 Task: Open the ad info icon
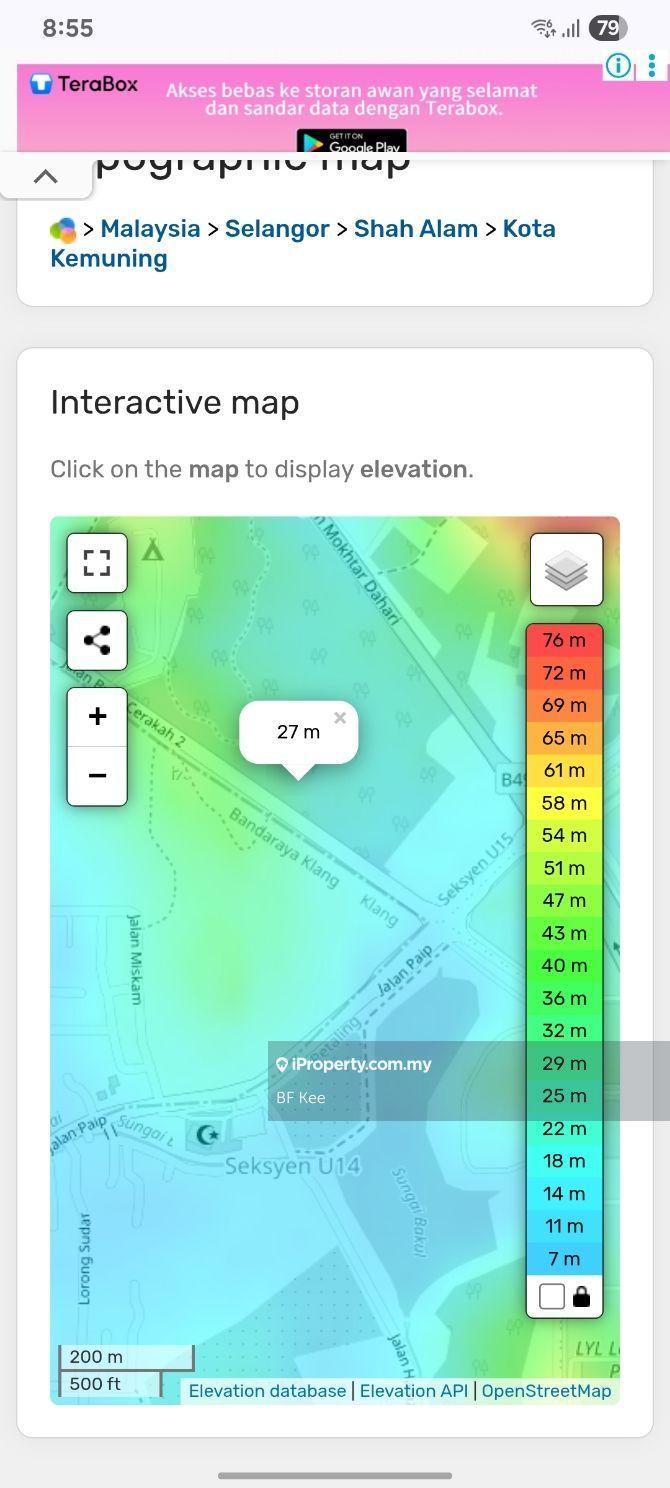pos(618,66)
